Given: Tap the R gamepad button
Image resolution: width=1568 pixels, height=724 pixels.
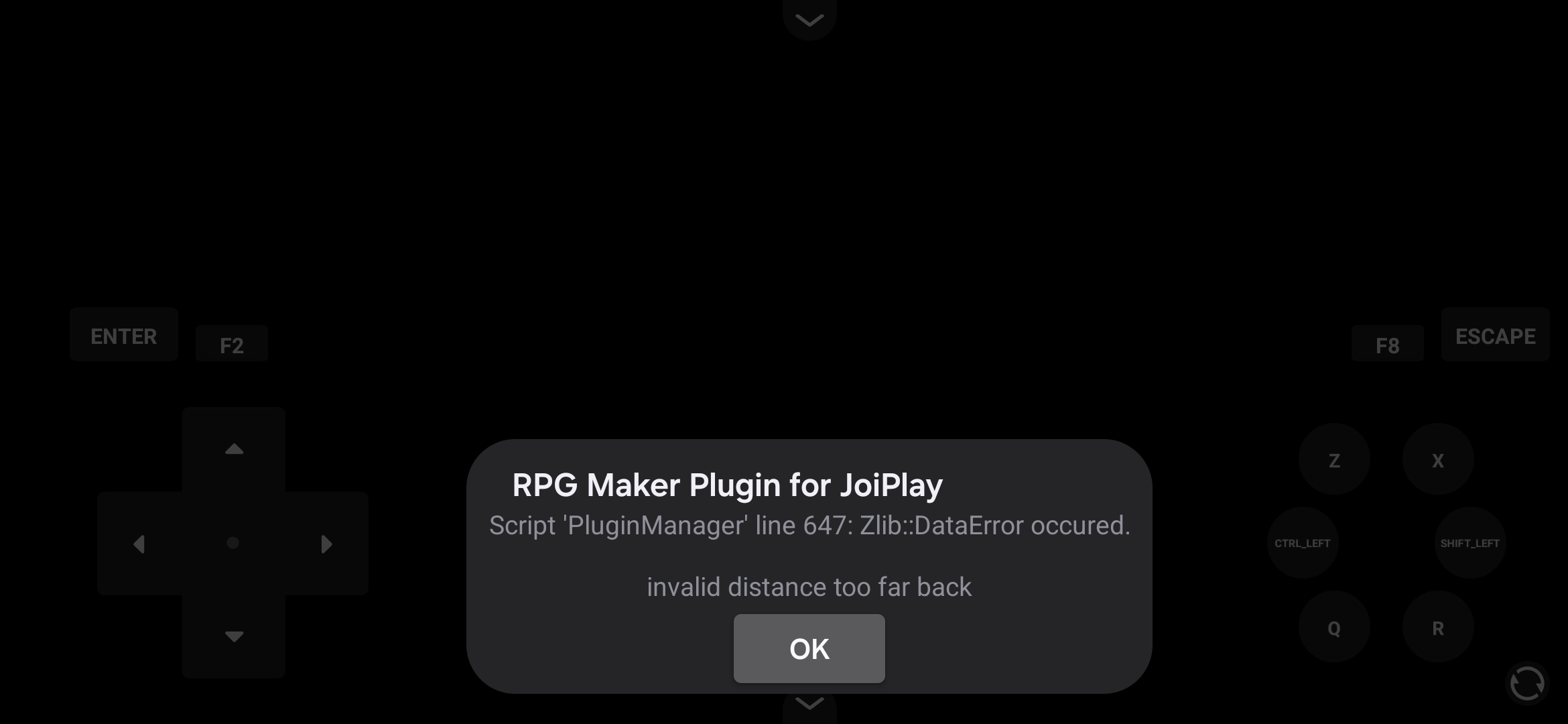Looking at the screenshot, I should click(1438, 627).
